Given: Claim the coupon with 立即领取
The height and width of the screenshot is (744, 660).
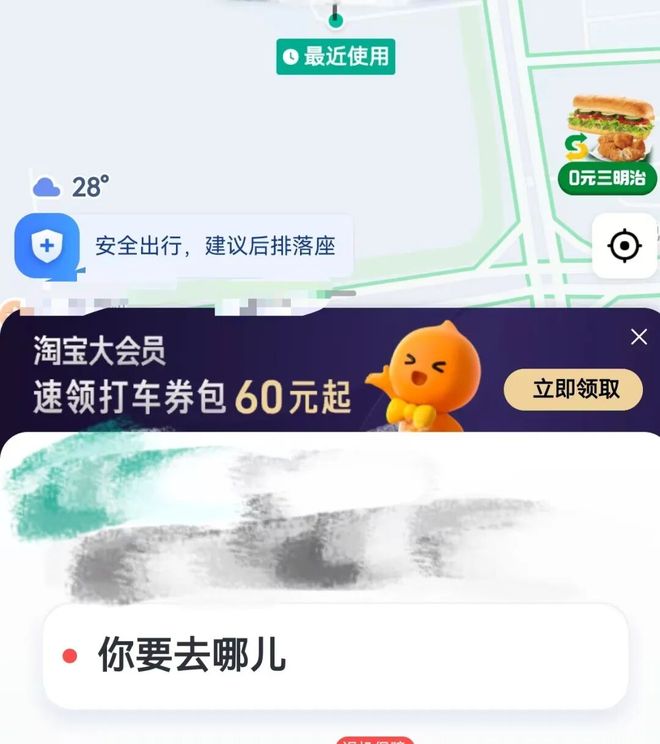Looking at the screenshot, I should 575,389.
